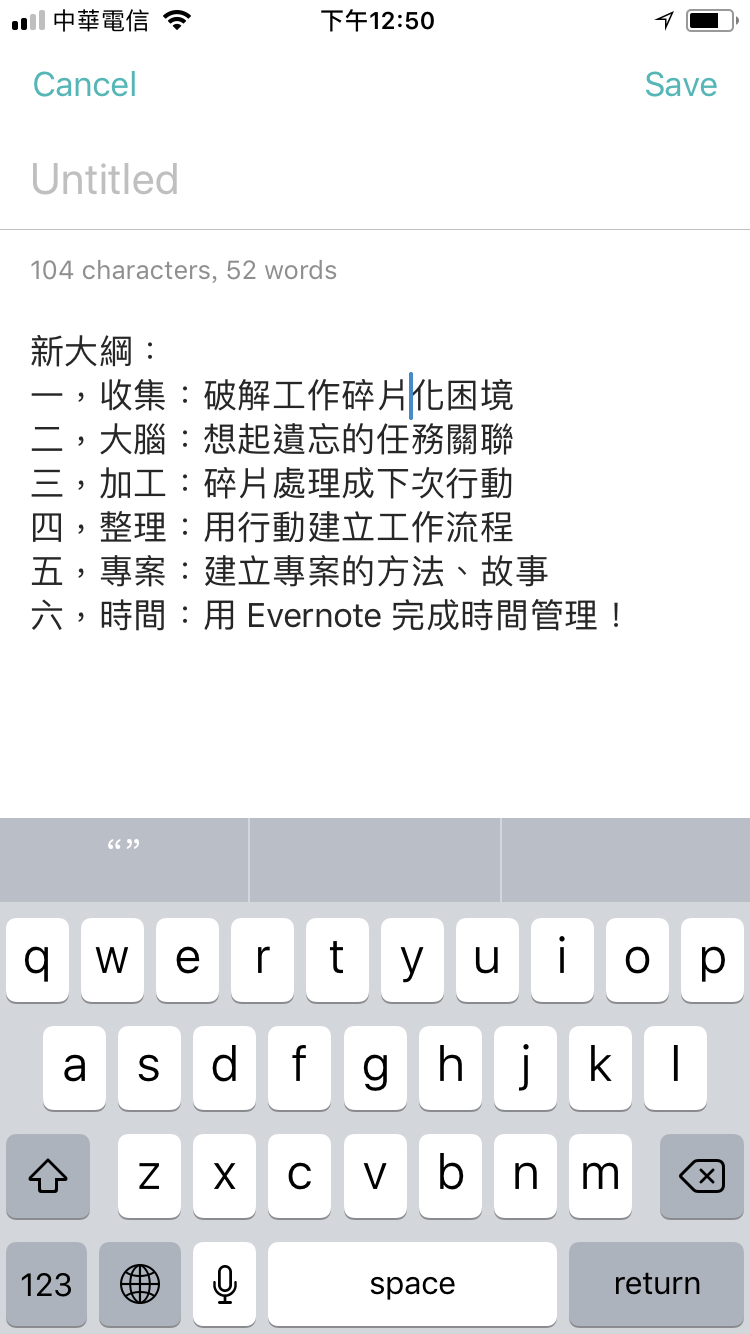Insert the quotation marks suggestion
Viewport: 750px width, 1334px height.
[124, 848]
